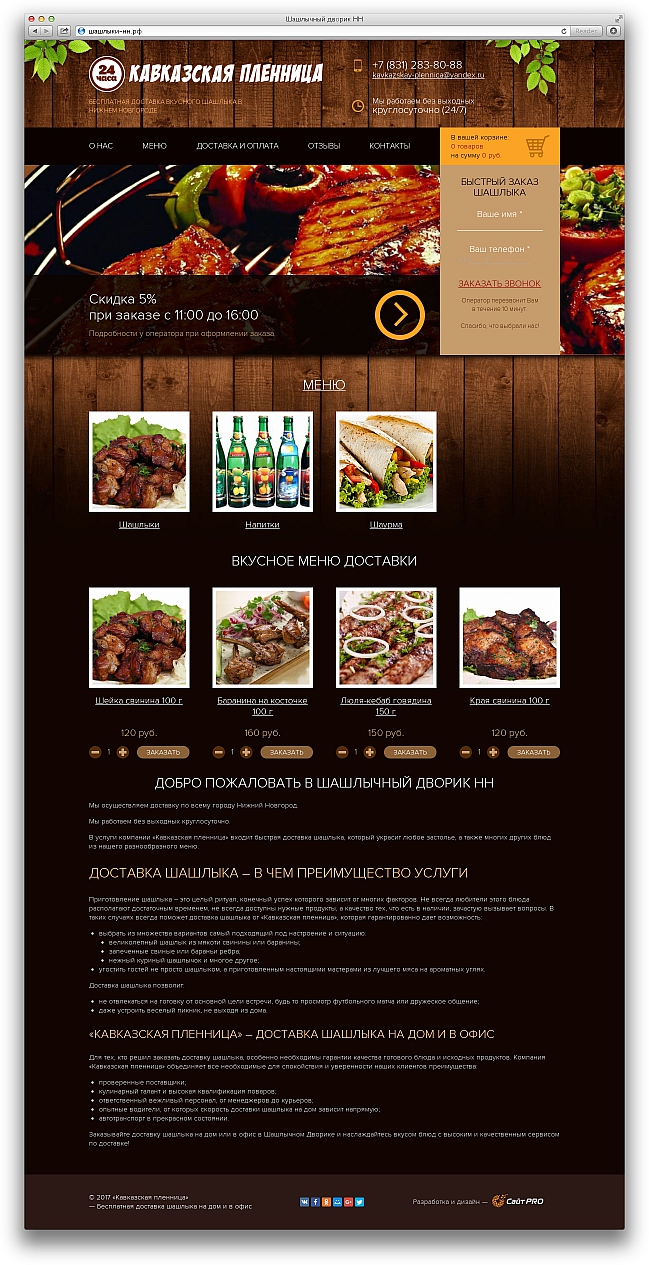Increase quantity of Баранина на косточке
Image resolution: width=649 pixels, height=1265 pixels.
[x=246, y=752]
